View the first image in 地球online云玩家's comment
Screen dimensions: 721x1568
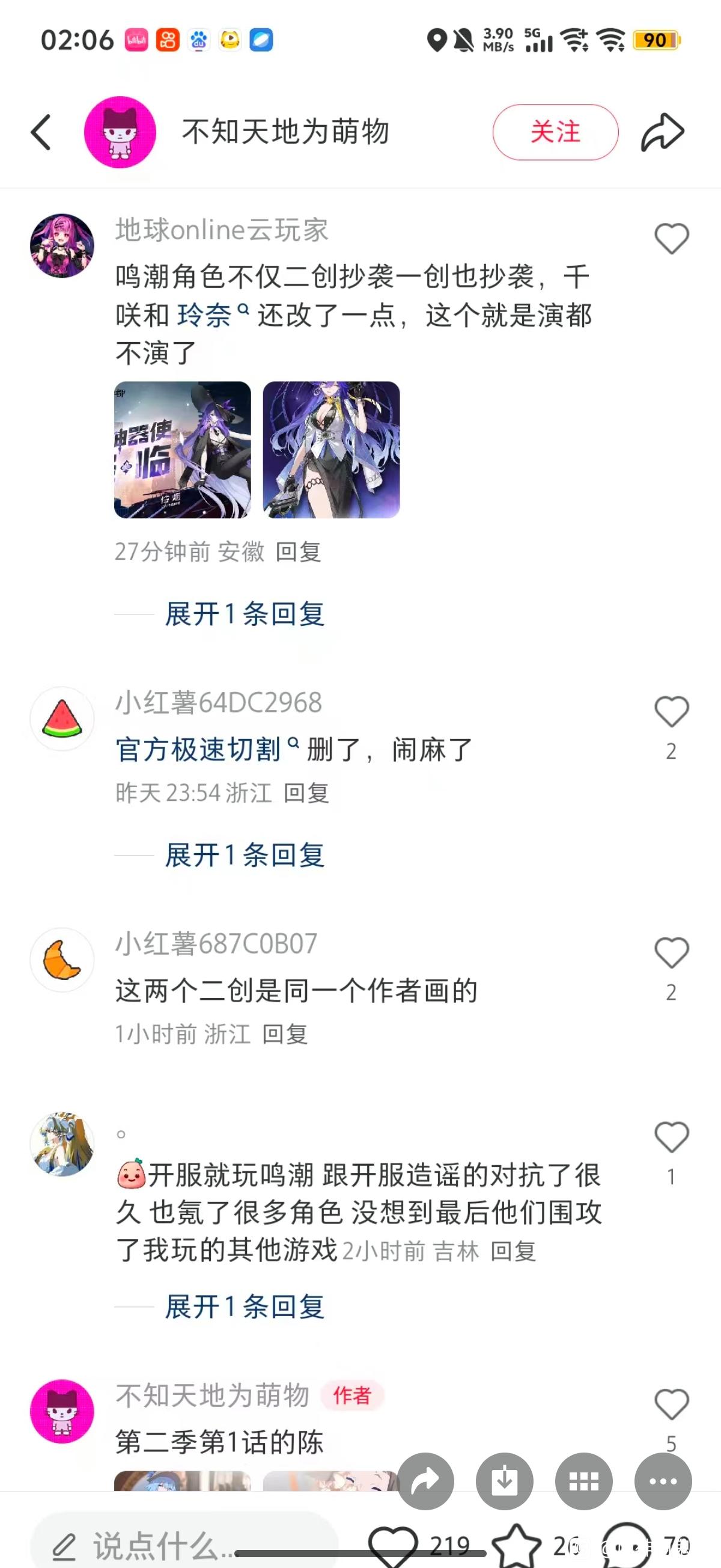point(183,450)
